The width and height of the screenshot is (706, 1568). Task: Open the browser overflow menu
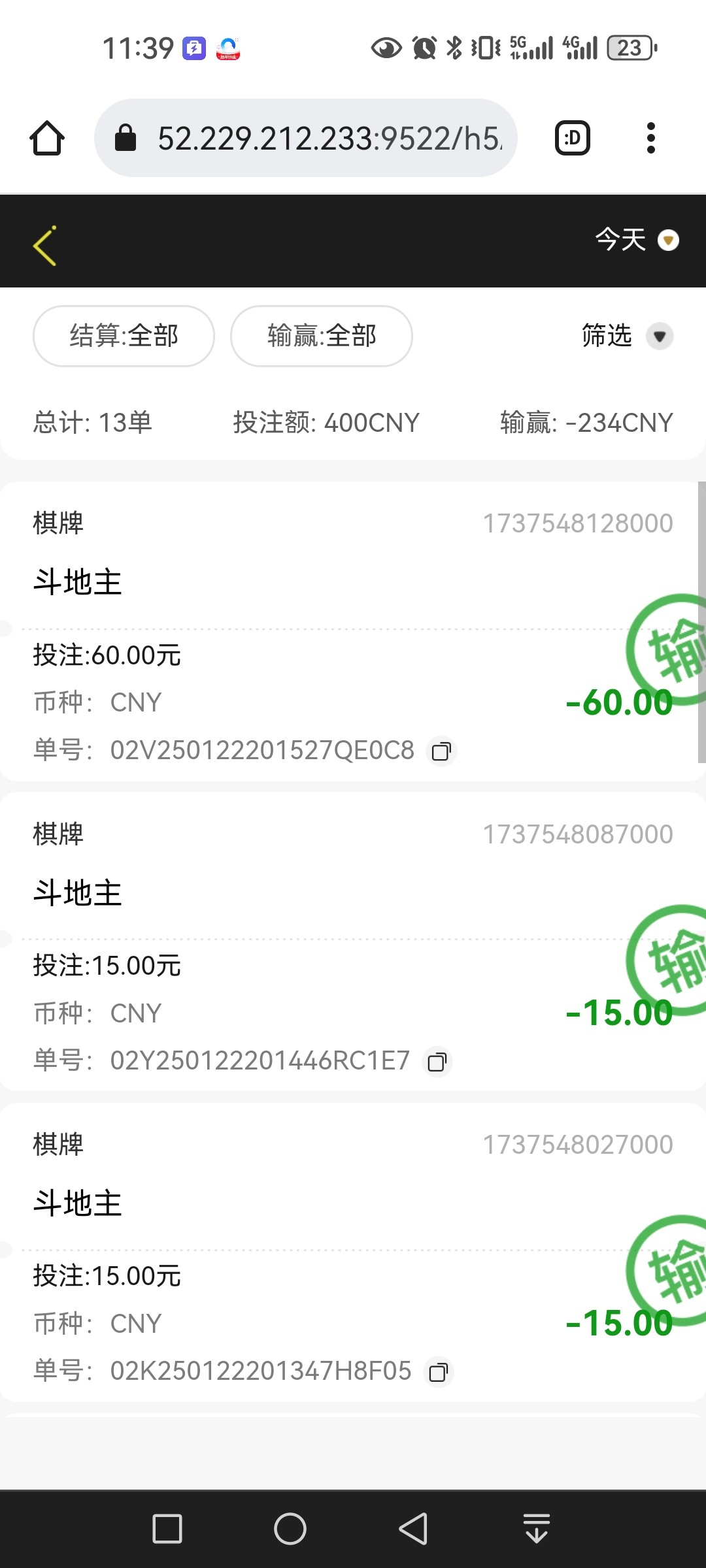click(650, 138)
